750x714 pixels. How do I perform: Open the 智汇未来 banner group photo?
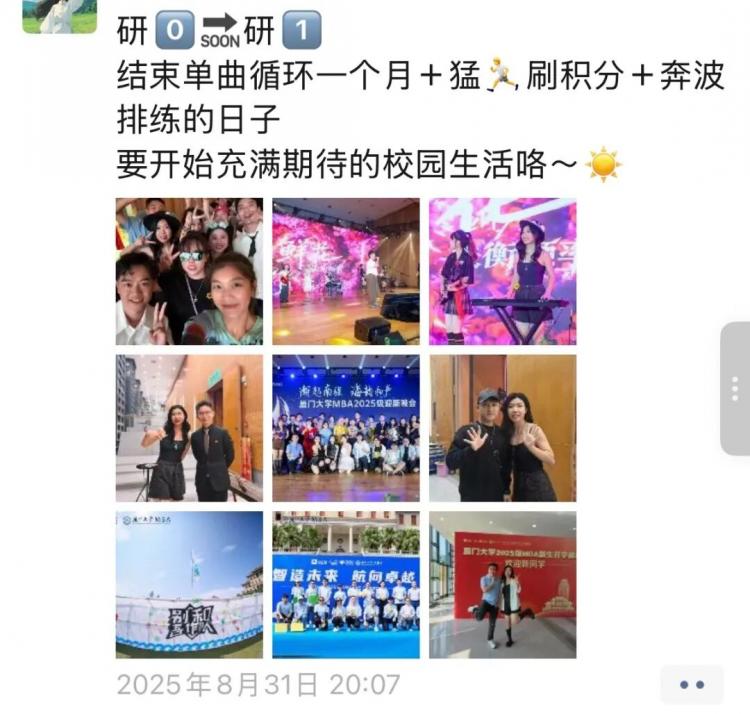[346, 585]
